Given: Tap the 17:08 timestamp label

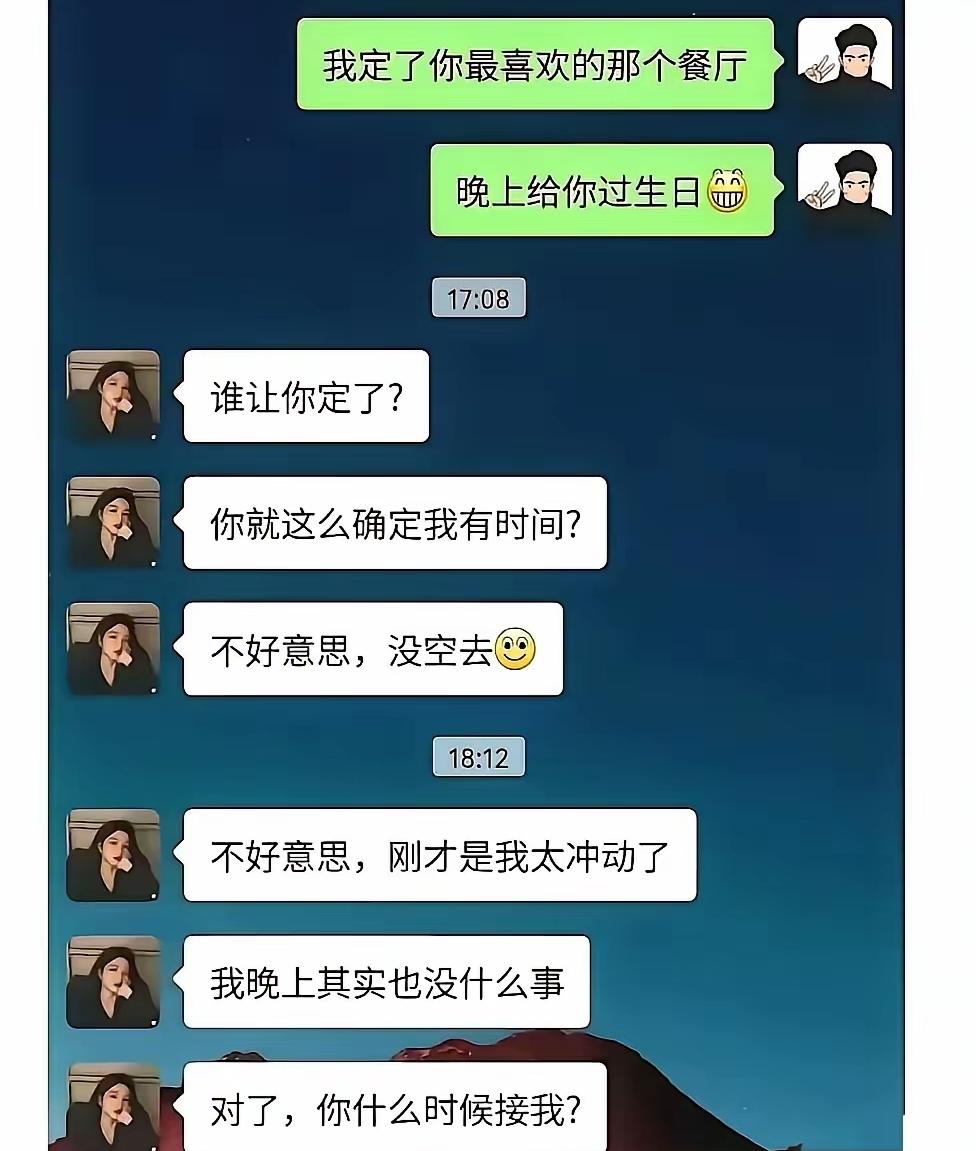Looking at the screenshot, I should (478, 297).
